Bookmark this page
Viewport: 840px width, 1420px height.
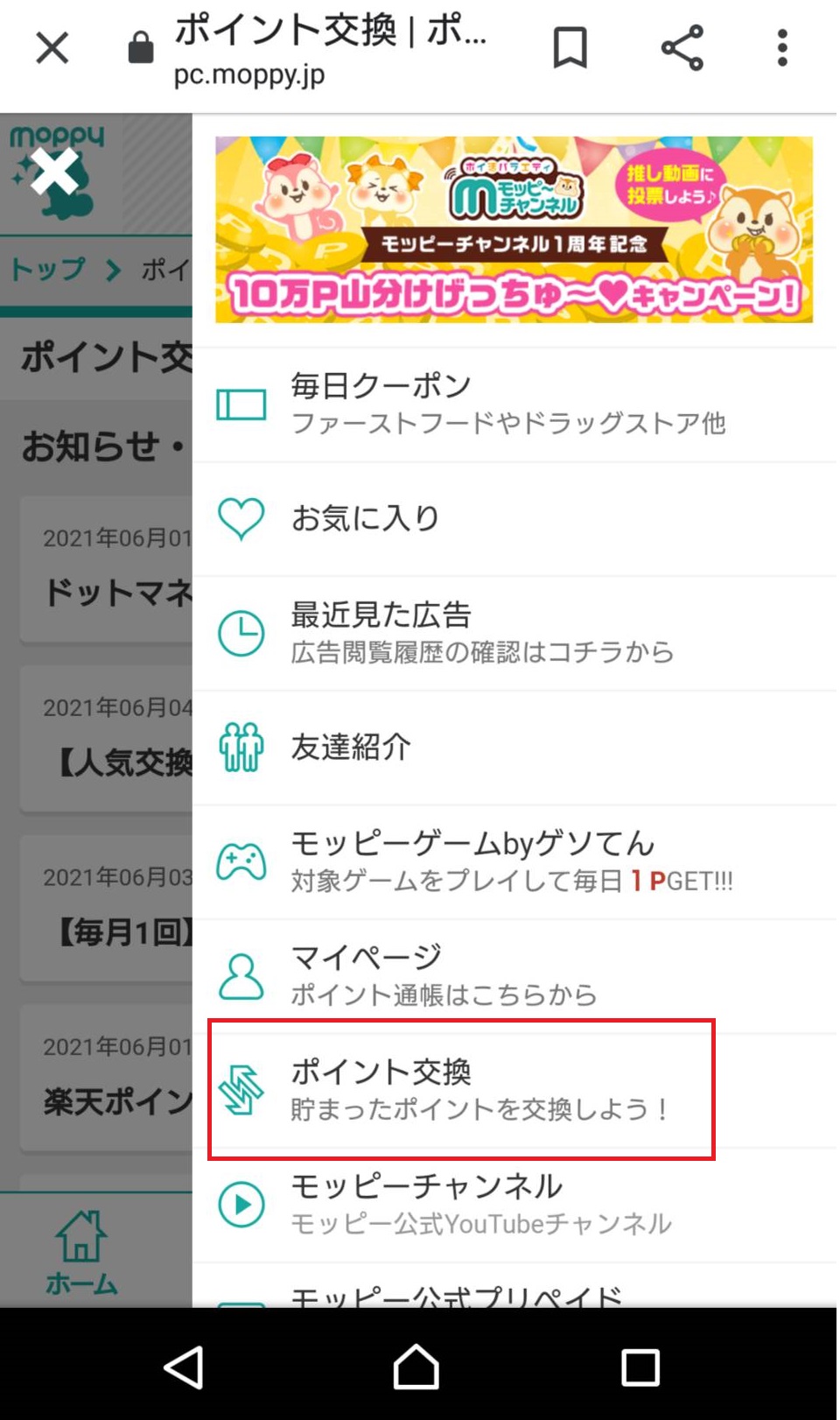tap(570, 48)
